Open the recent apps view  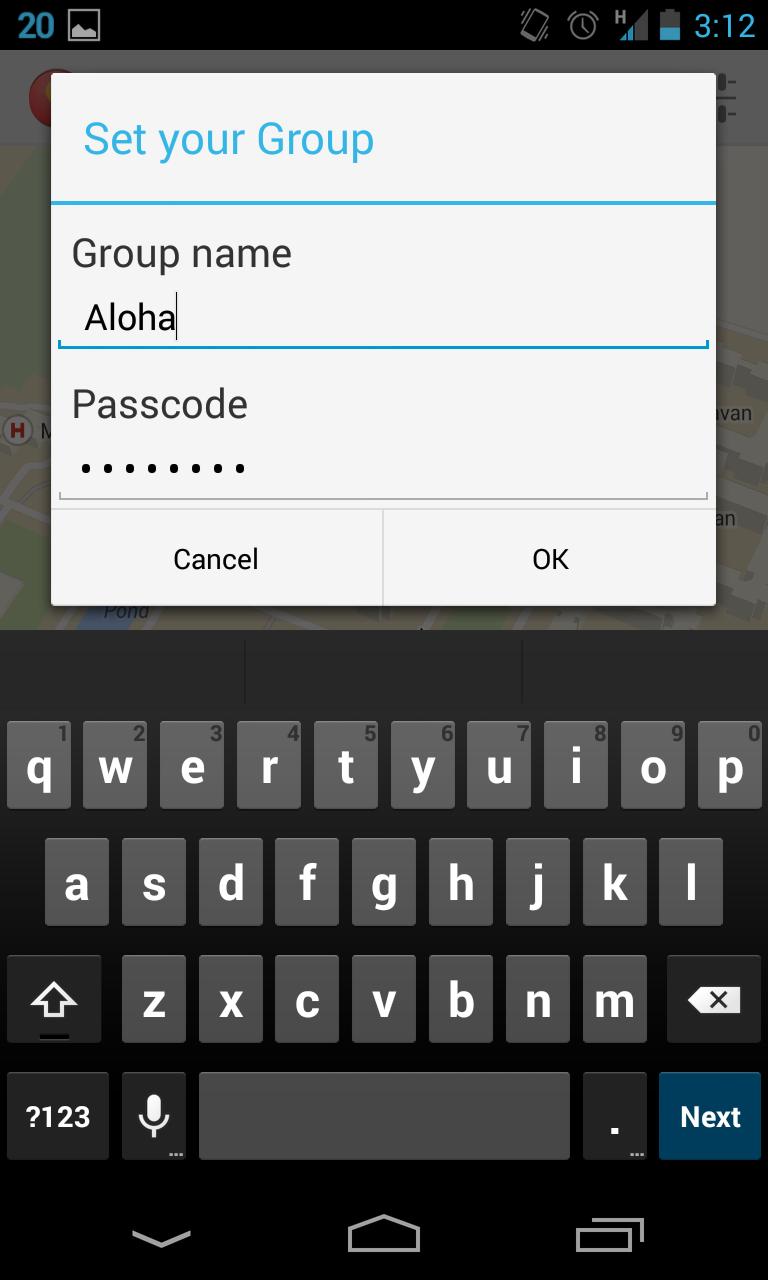[610, 1236]
